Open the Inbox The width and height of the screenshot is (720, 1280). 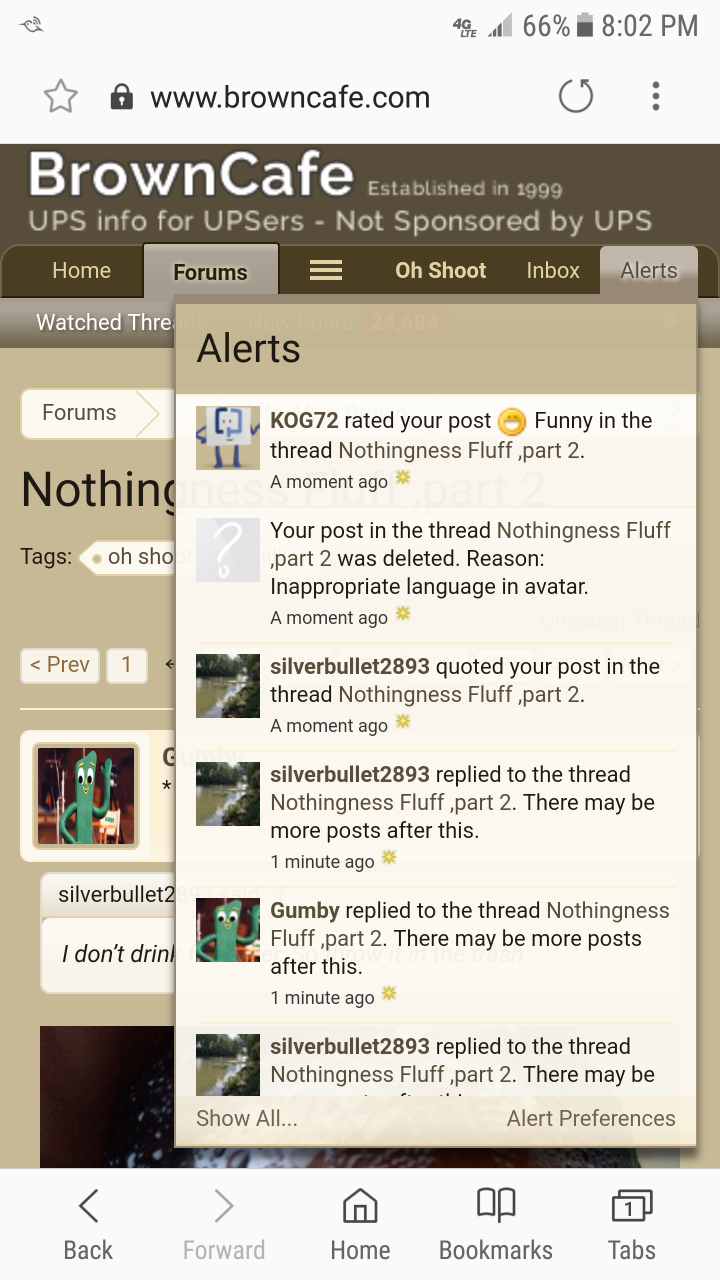coord(553,271)
